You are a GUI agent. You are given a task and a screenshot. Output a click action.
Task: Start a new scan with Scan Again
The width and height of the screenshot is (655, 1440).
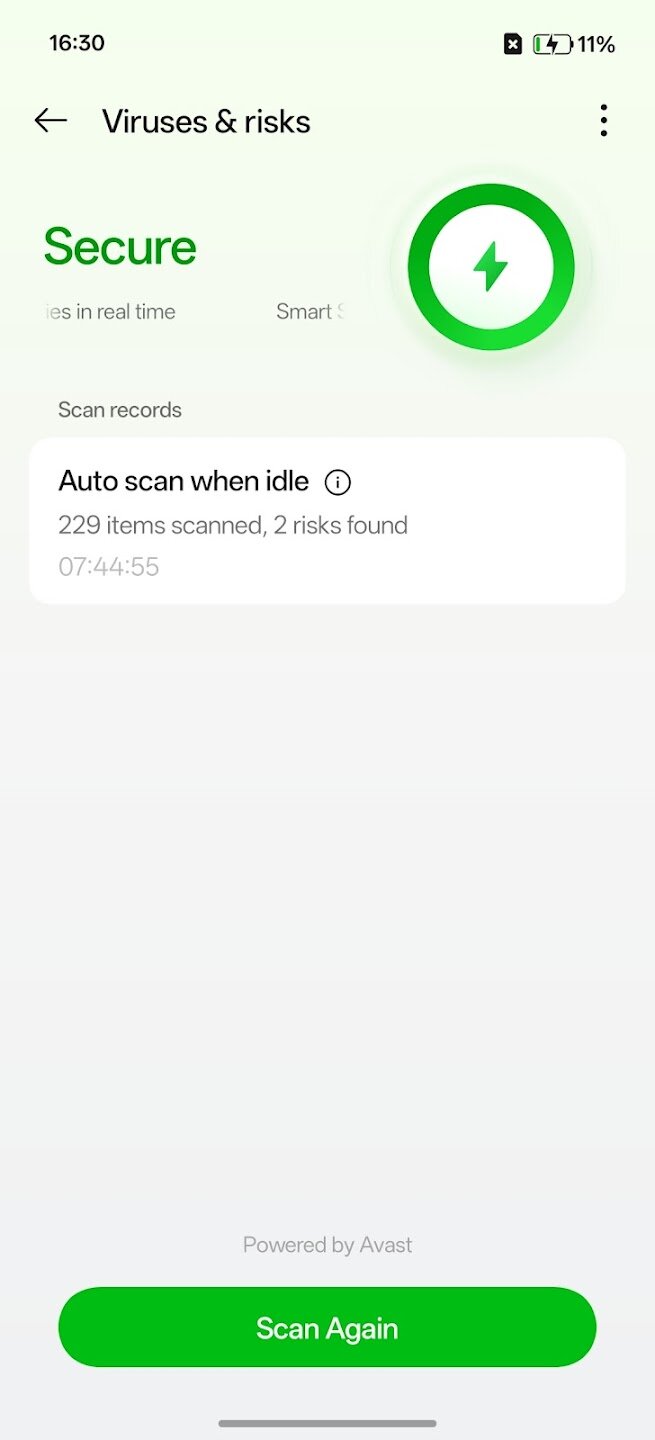(327, 1327)
